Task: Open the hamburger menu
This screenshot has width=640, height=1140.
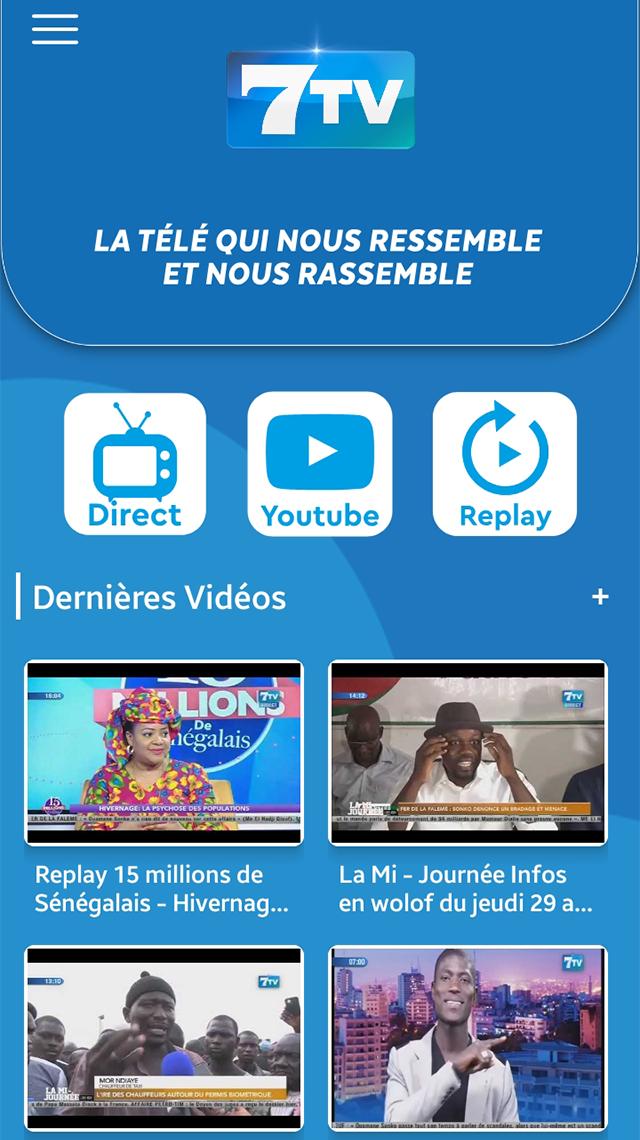Action: coord(55,29)
